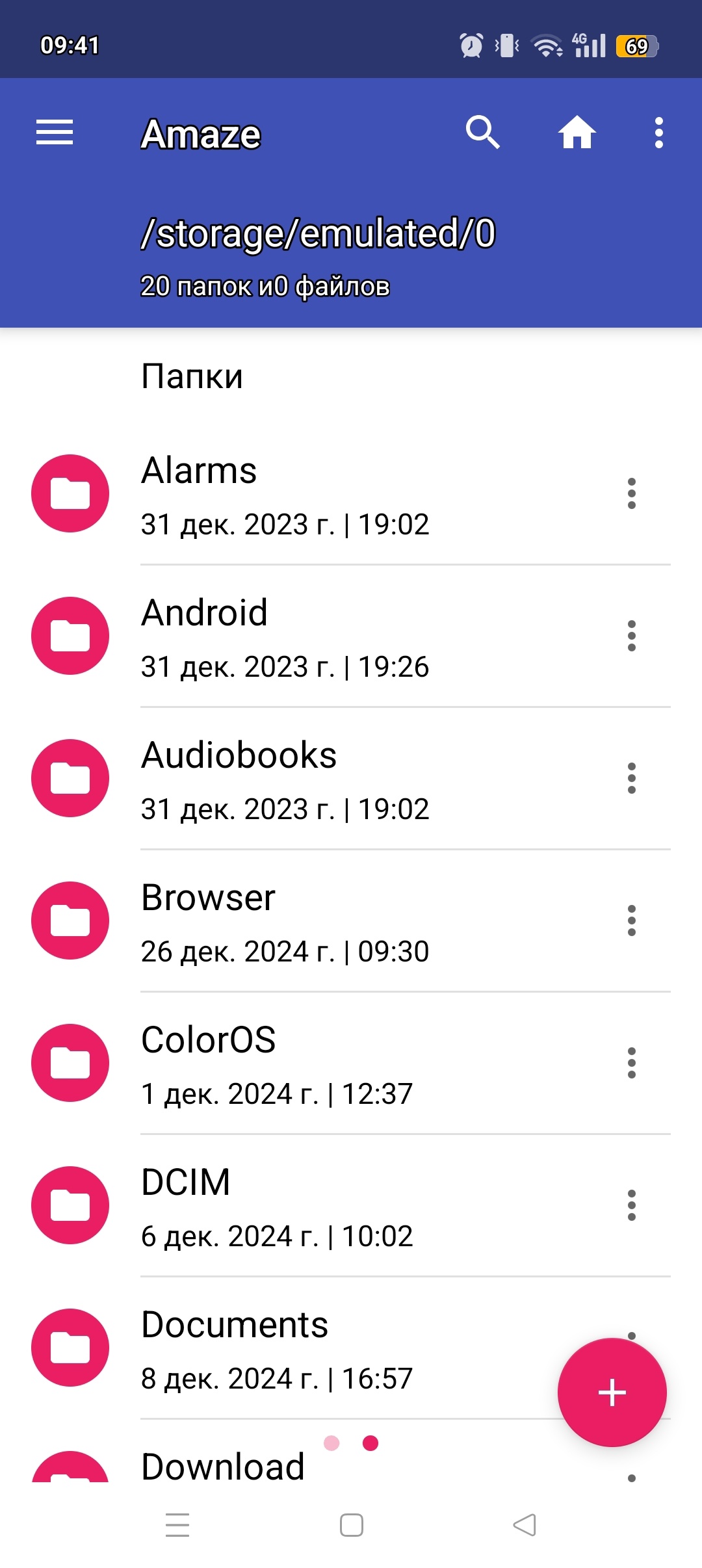Open the Browser folder

pos(325,921)
